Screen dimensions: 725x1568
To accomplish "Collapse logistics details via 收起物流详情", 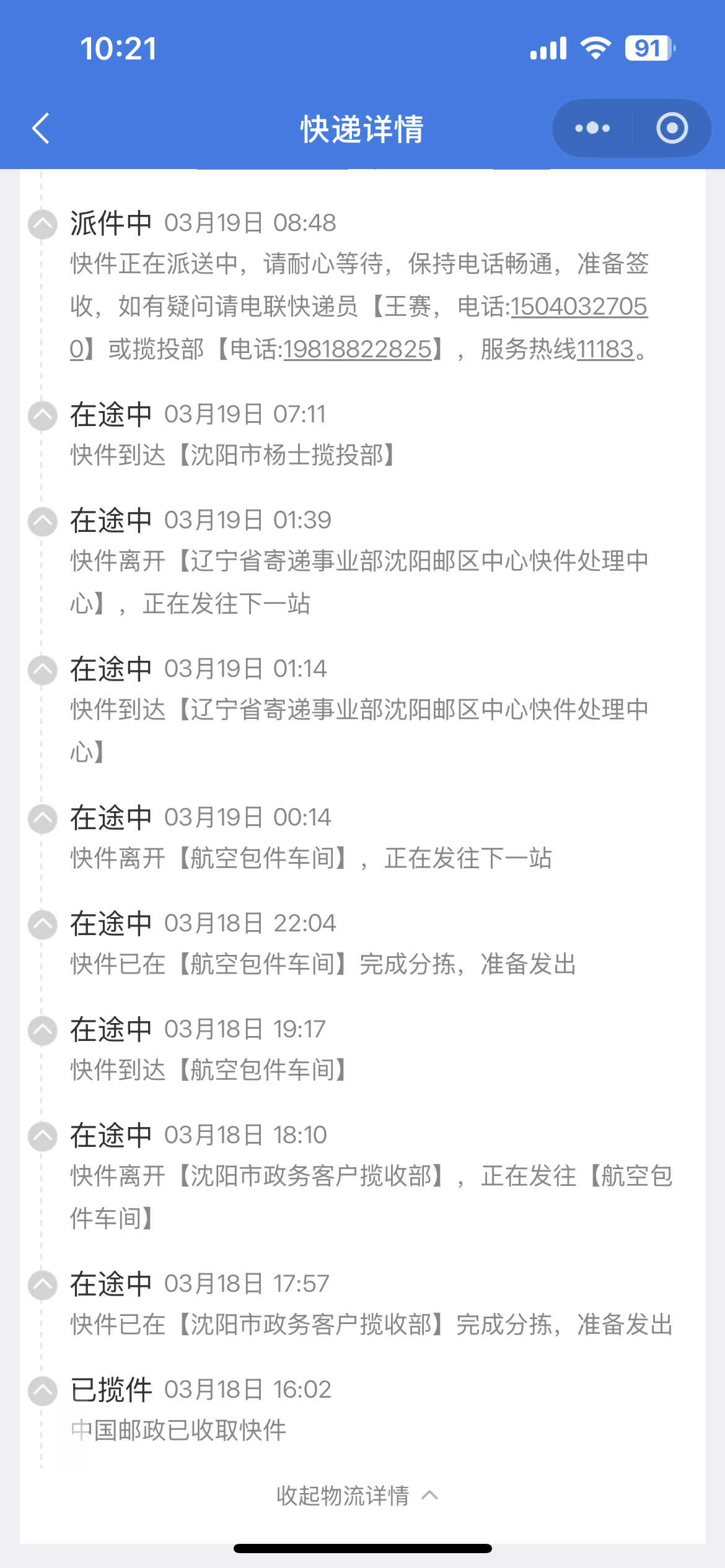I will (x=357, y=1496).
